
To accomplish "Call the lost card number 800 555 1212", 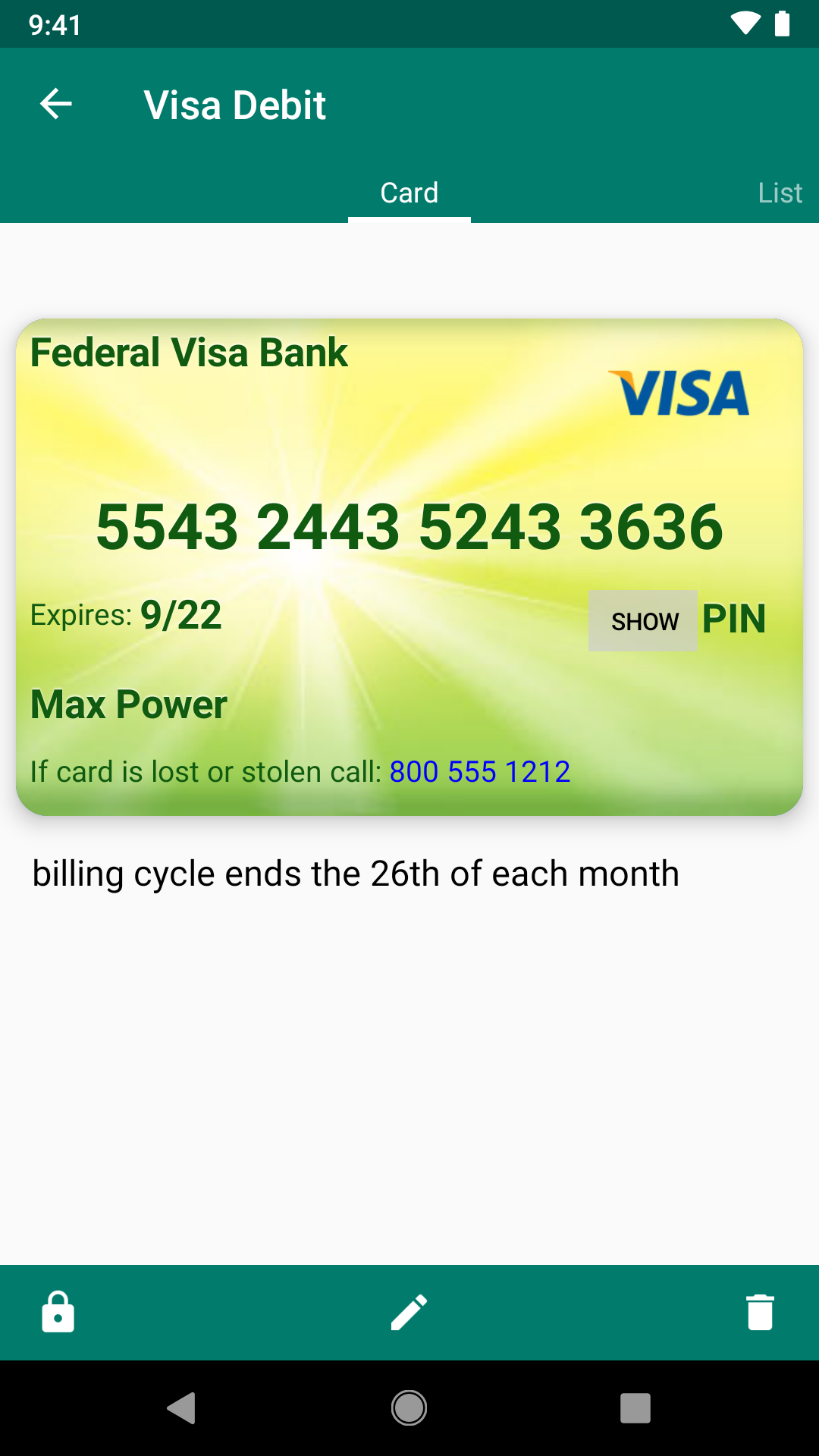I will (x=479, y=772).
